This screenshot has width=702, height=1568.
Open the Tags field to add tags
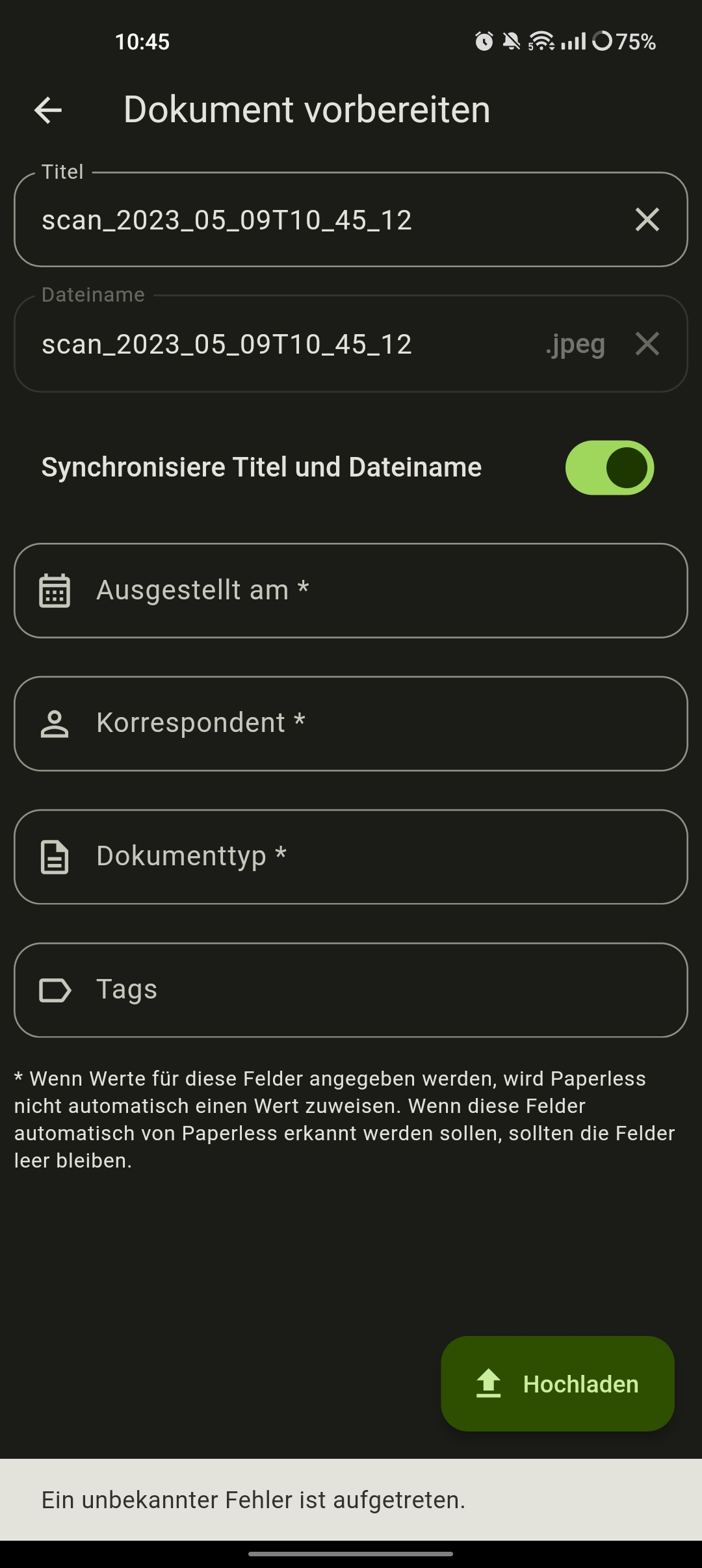(351, 990)
